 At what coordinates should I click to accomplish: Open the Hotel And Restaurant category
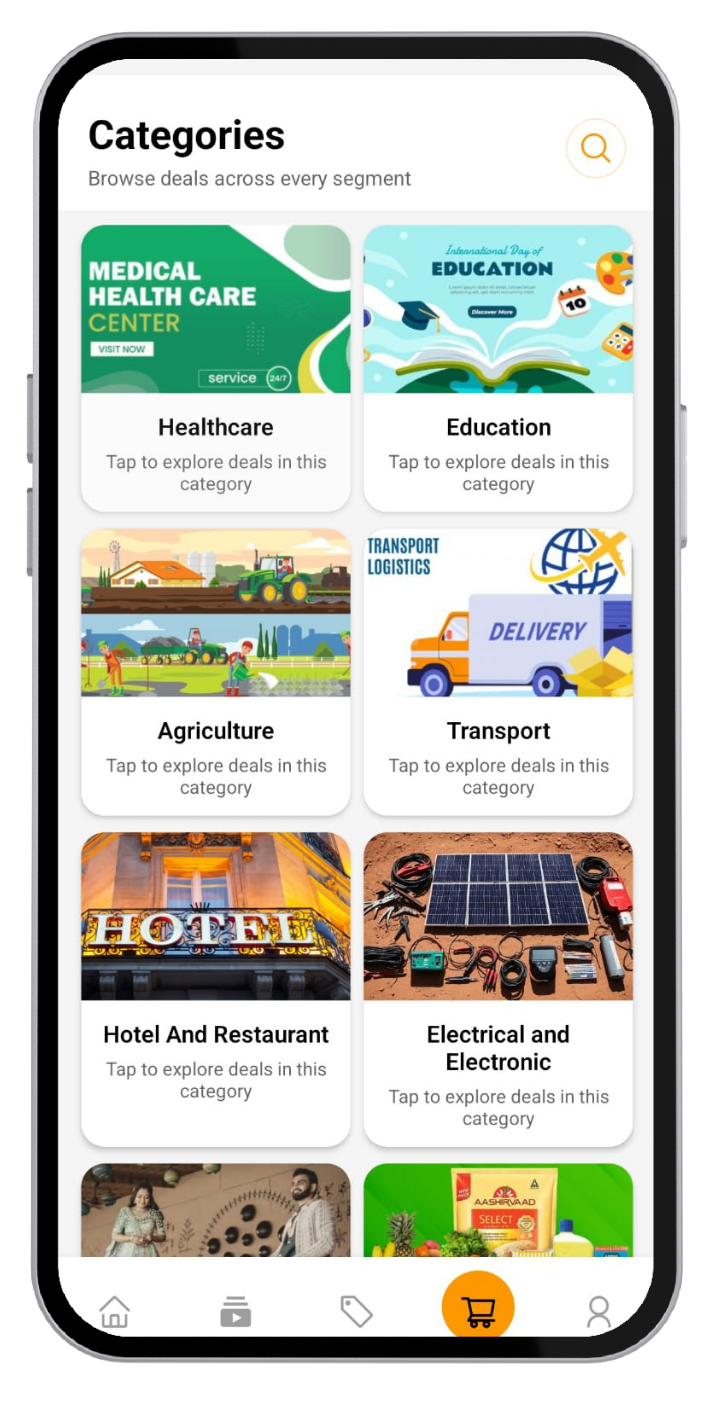[216, 988]
